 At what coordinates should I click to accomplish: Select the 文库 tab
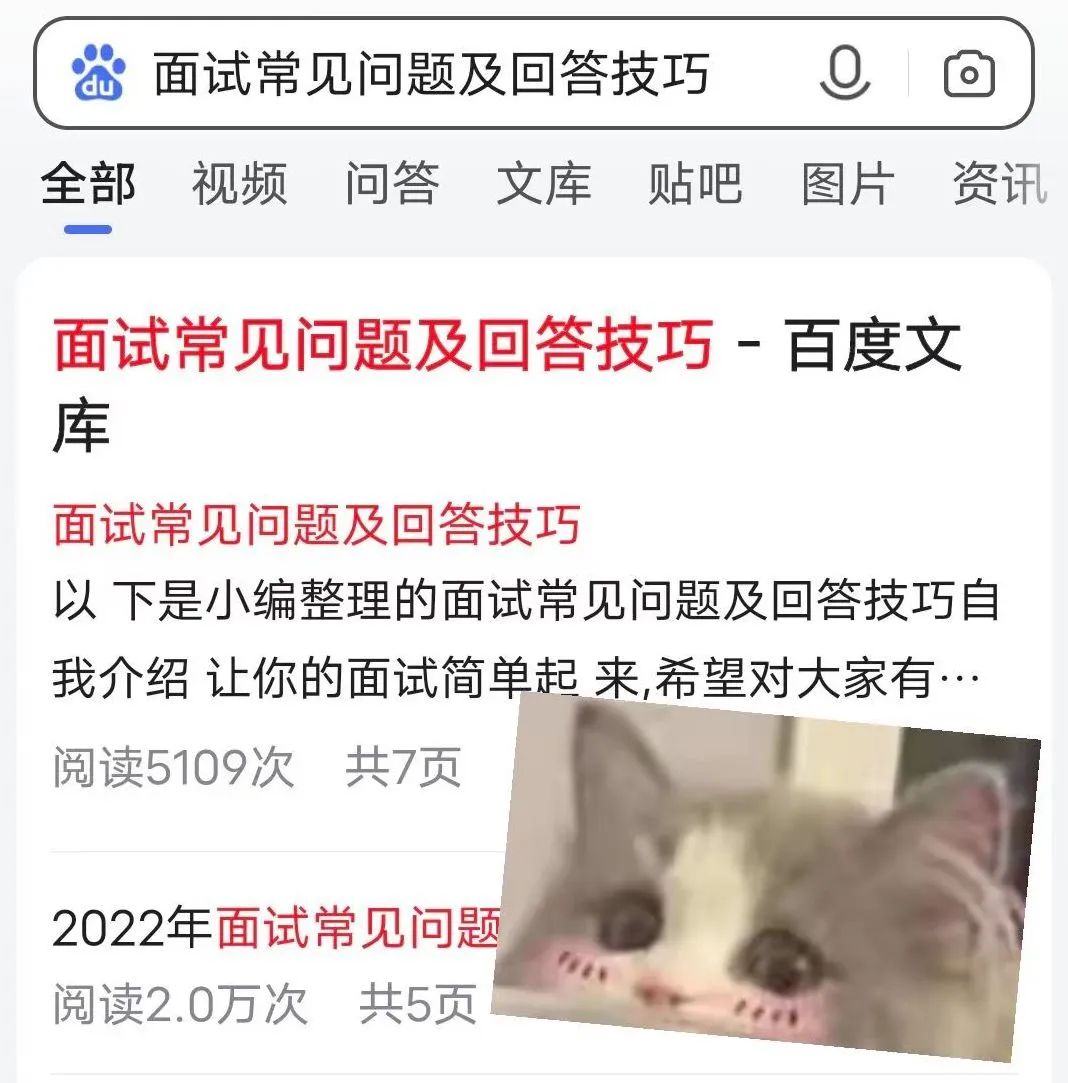click(545, 186)
